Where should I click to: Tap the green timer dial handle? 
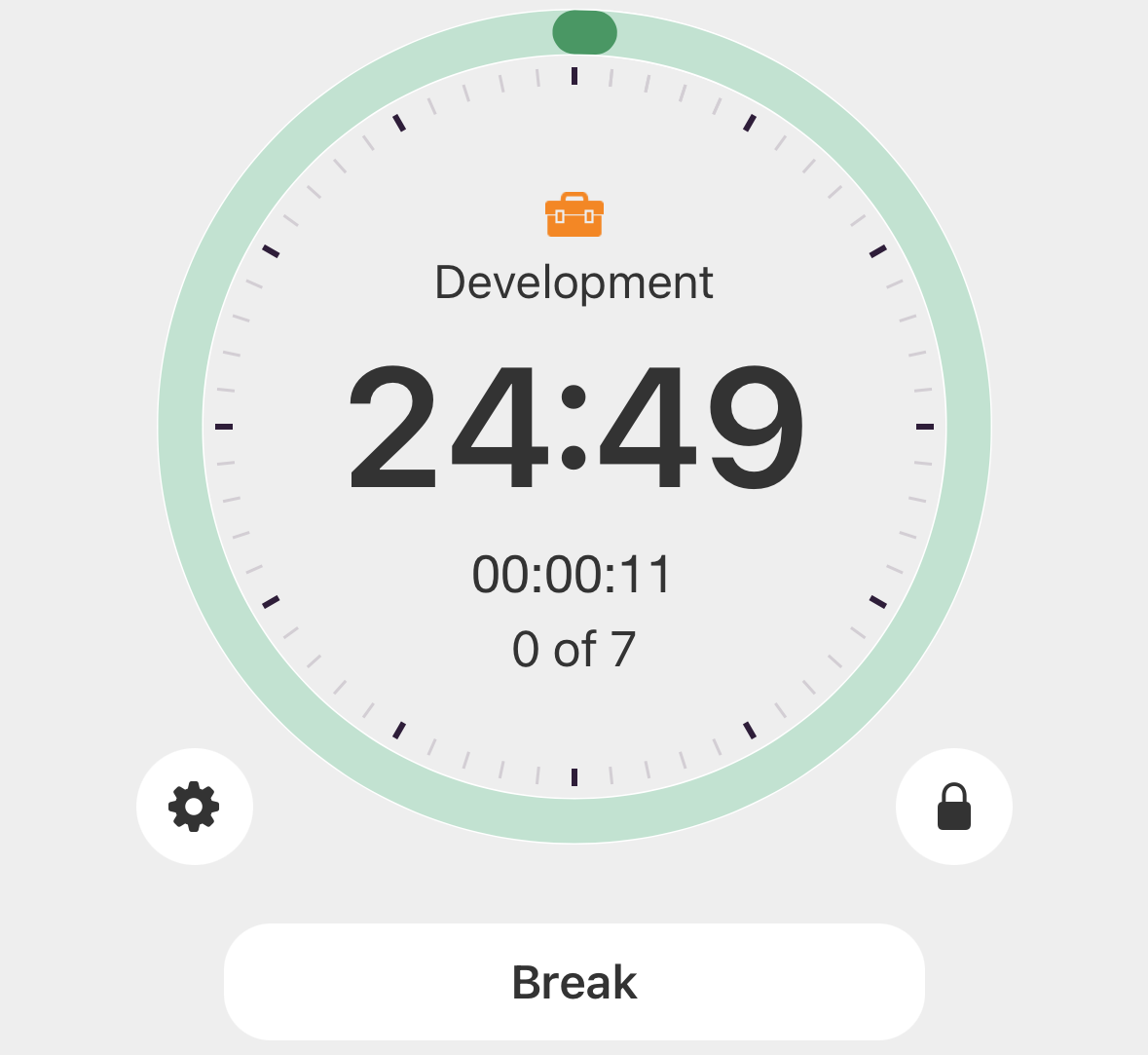coord(584,32)
